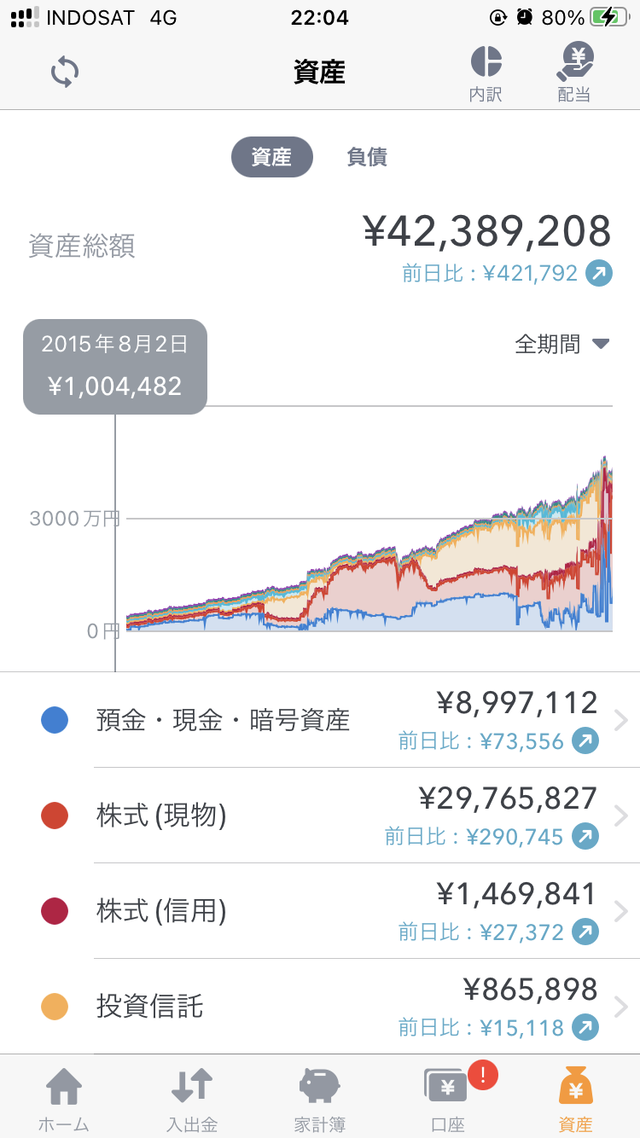Viewport: 640px width, 1138px height.
Task: Tap the 資産 bottom tab
Action: pos(575,1097)
